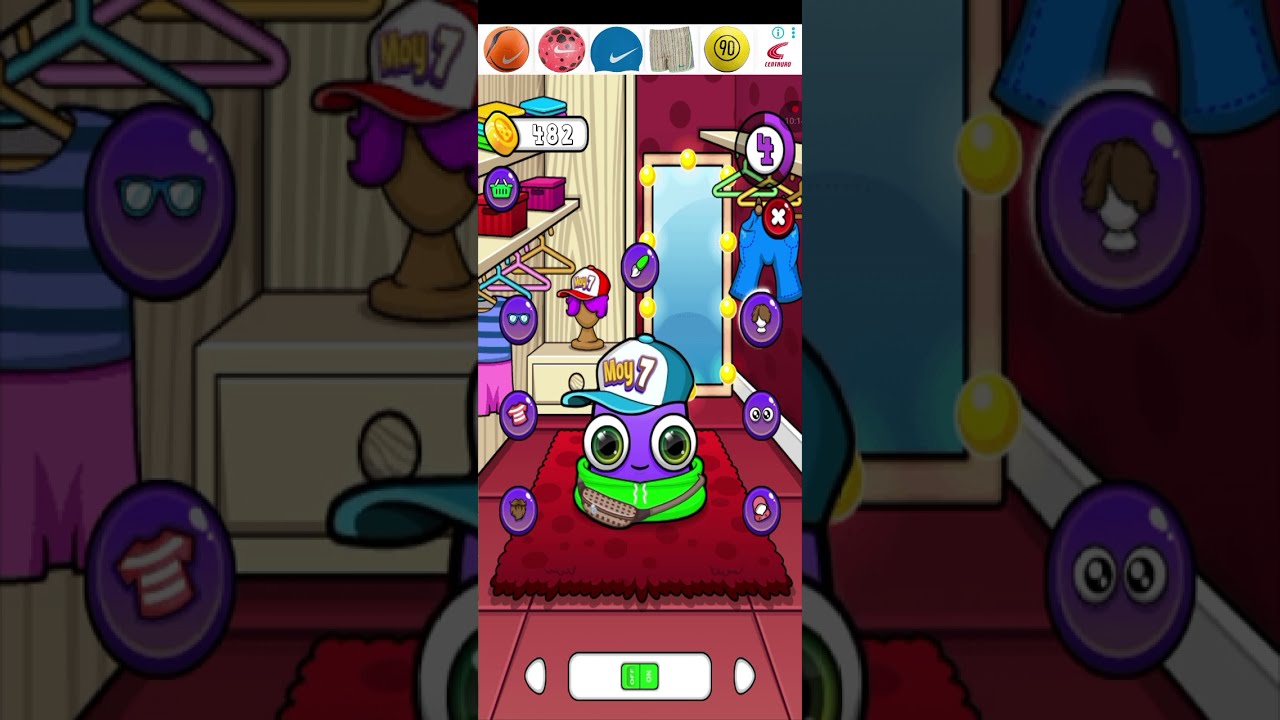
Task: Toggle the green off/on switch
Action: [x=640, y=677]
